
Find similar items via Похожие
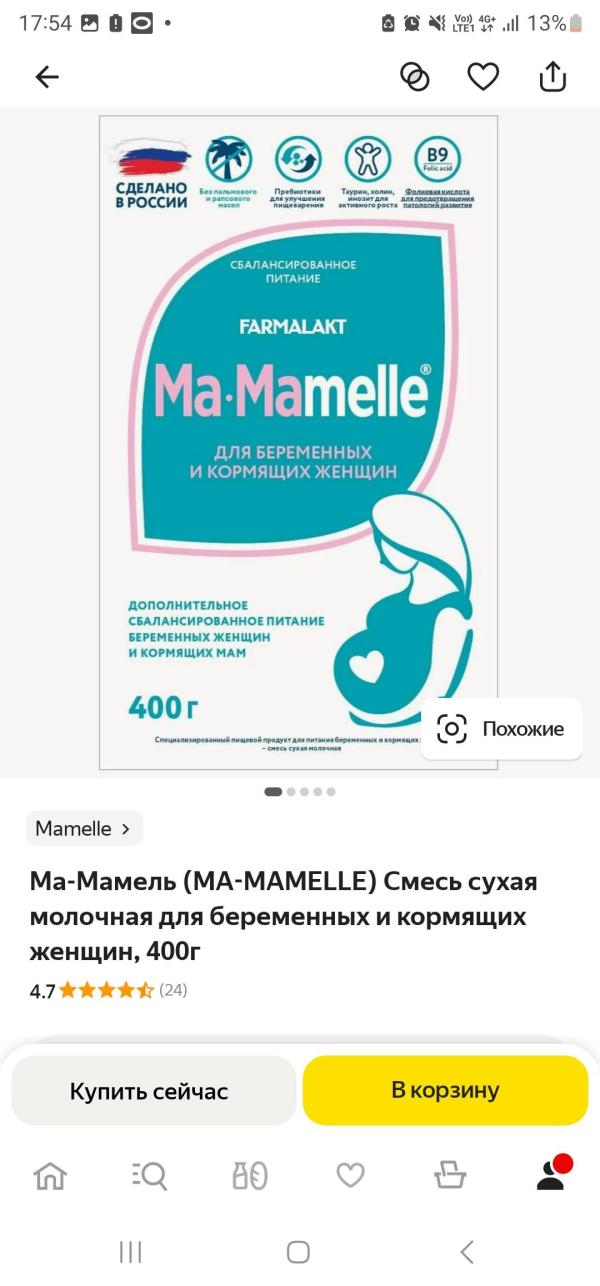click(501, 729)
